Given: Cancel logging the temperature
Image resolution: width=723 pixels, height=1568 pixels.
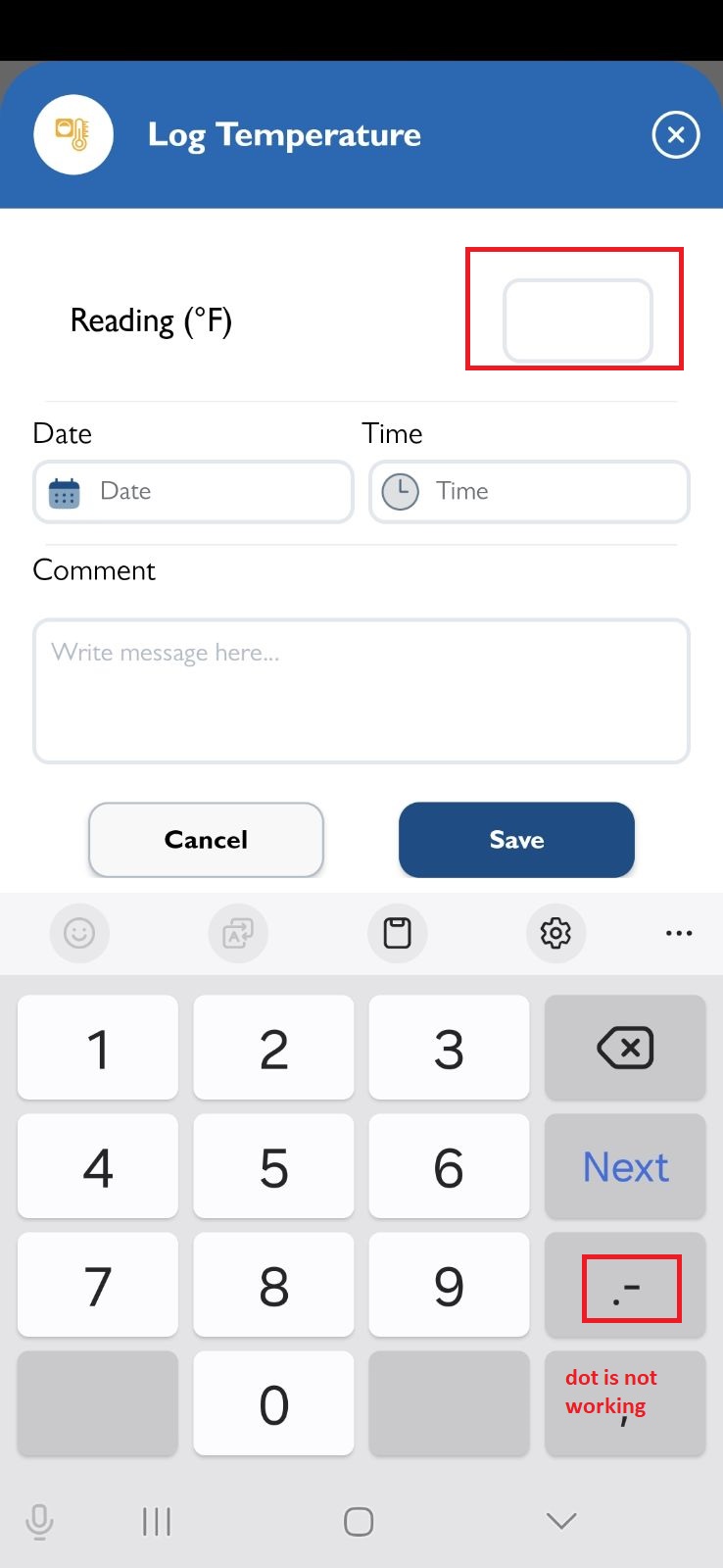Looking at the screenshot, I should (206, 840).
